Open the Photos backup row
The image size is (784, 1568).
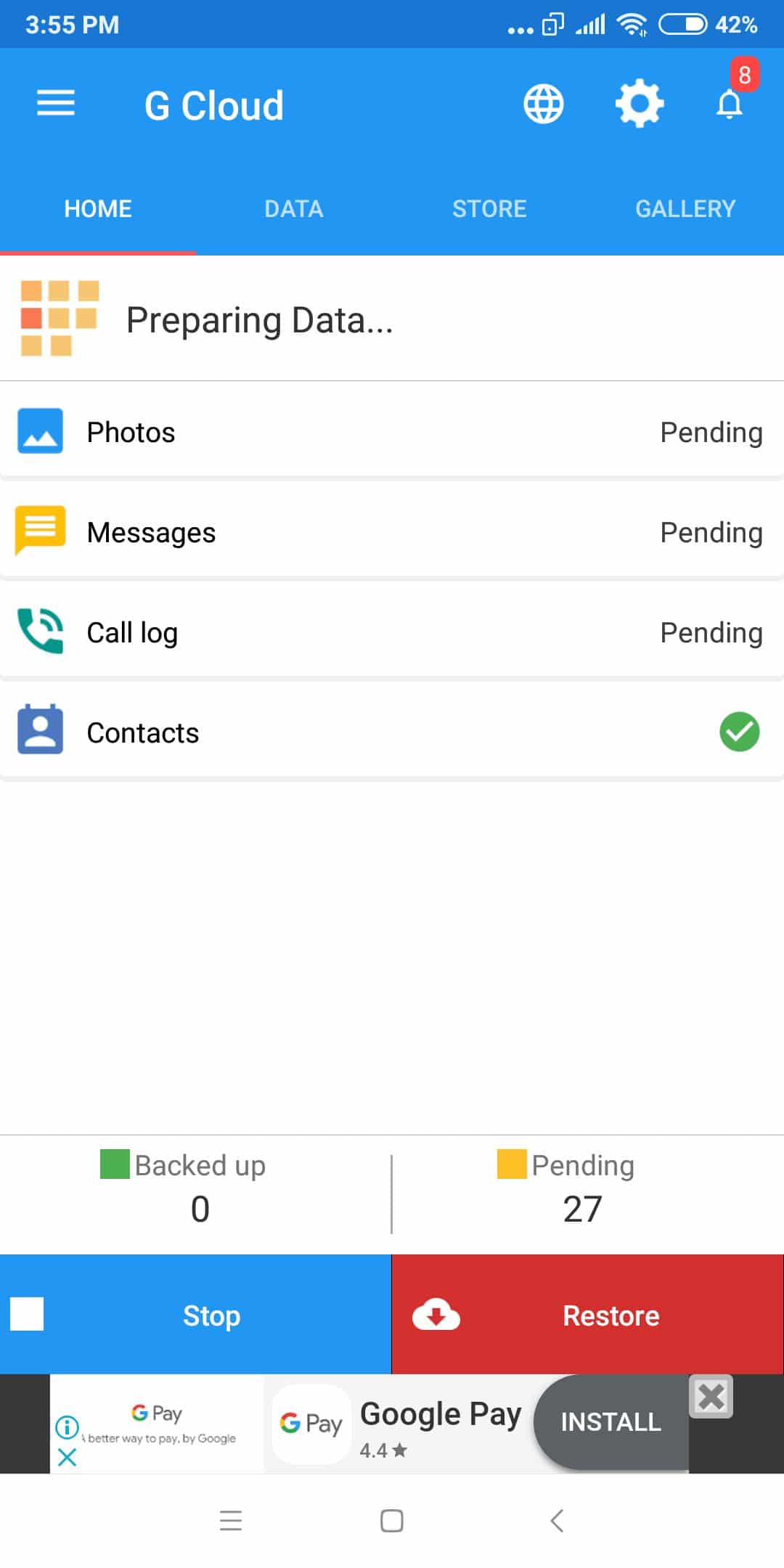coord(392,431)
